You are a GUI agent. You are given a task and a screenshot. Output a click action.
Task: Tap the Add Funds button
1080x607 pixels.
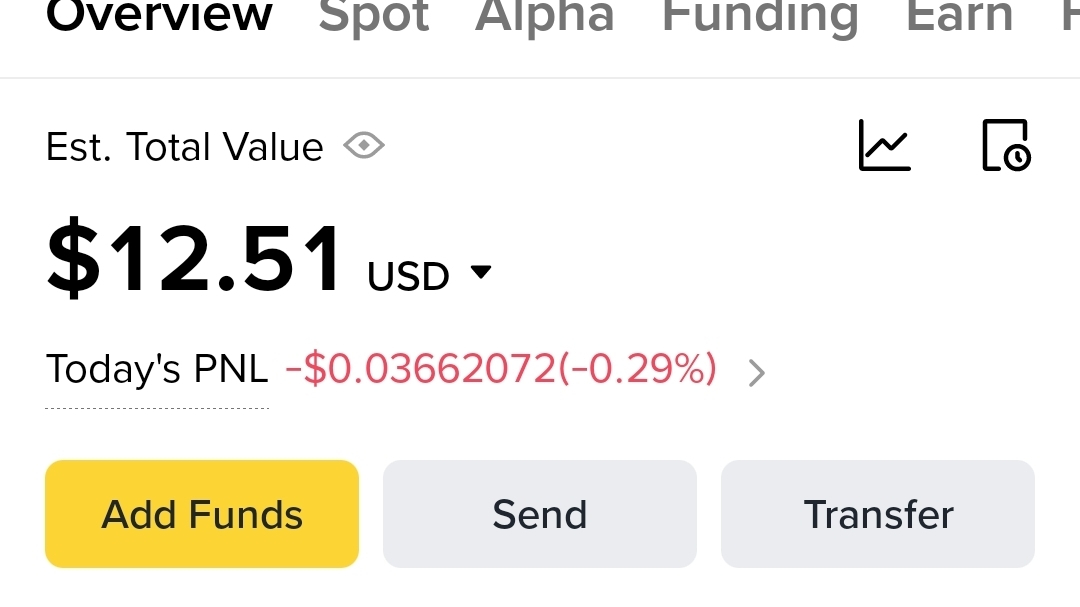pyautogui.click(x=202, y=514)
